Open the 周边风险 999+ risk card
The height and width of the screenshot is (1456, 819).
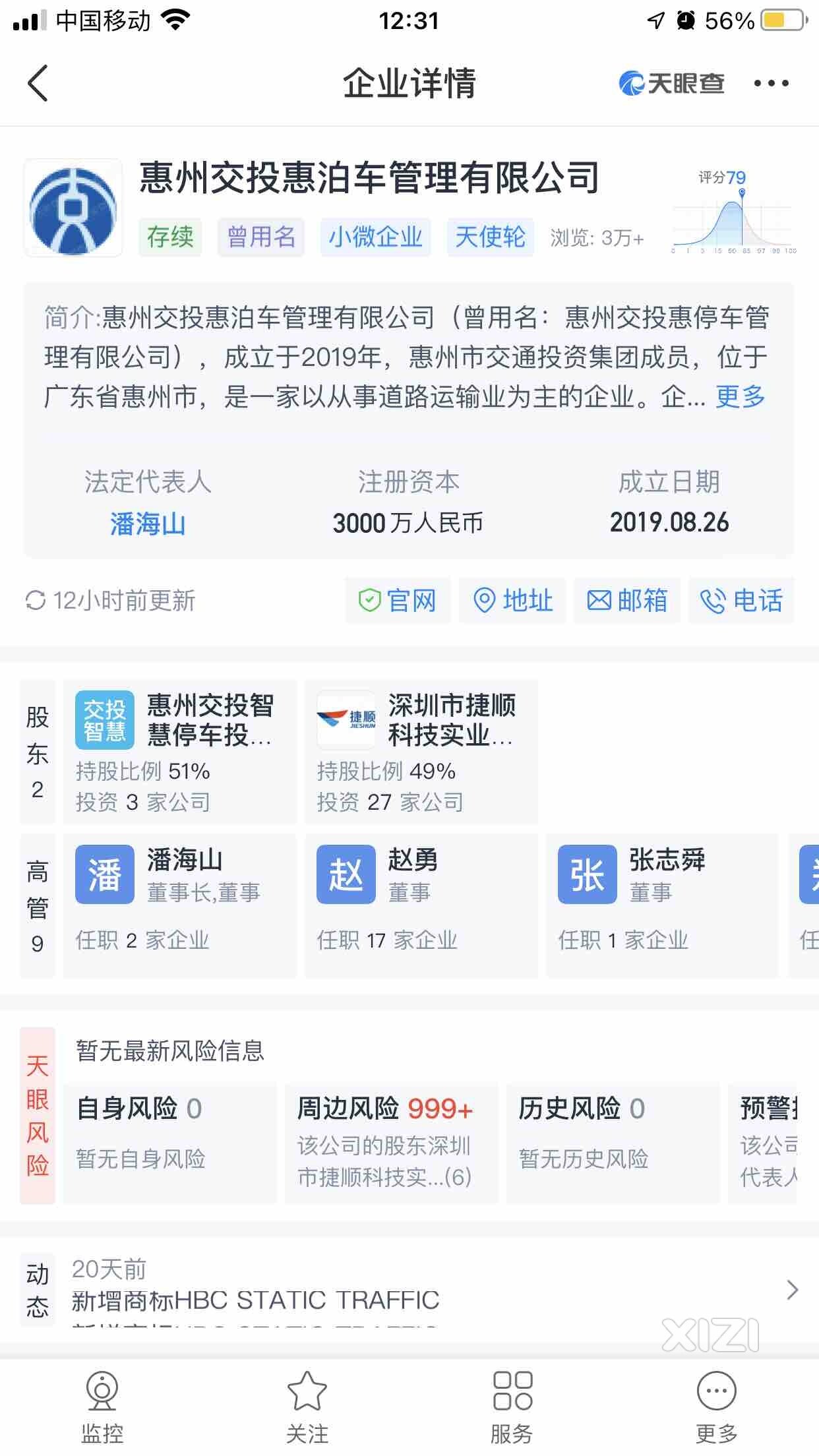(390, 1142)
